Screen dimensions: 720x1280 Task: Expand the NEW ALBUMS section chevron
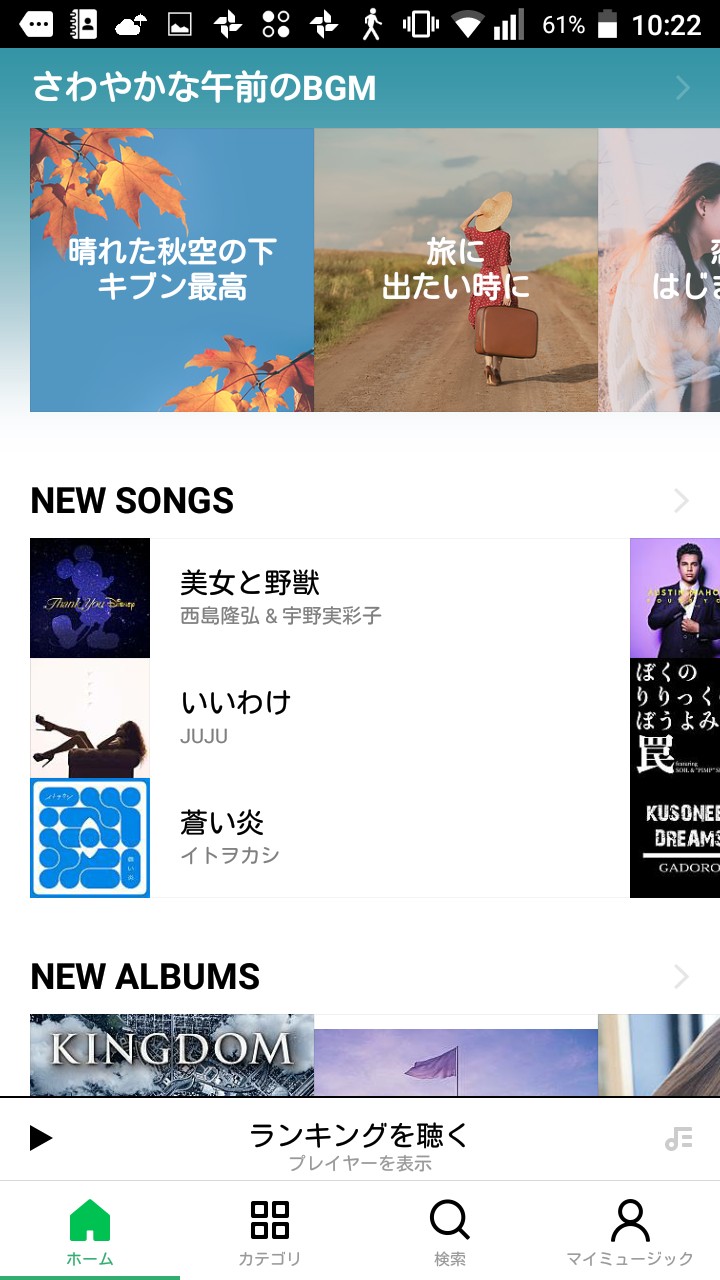[x=682, y=976]
